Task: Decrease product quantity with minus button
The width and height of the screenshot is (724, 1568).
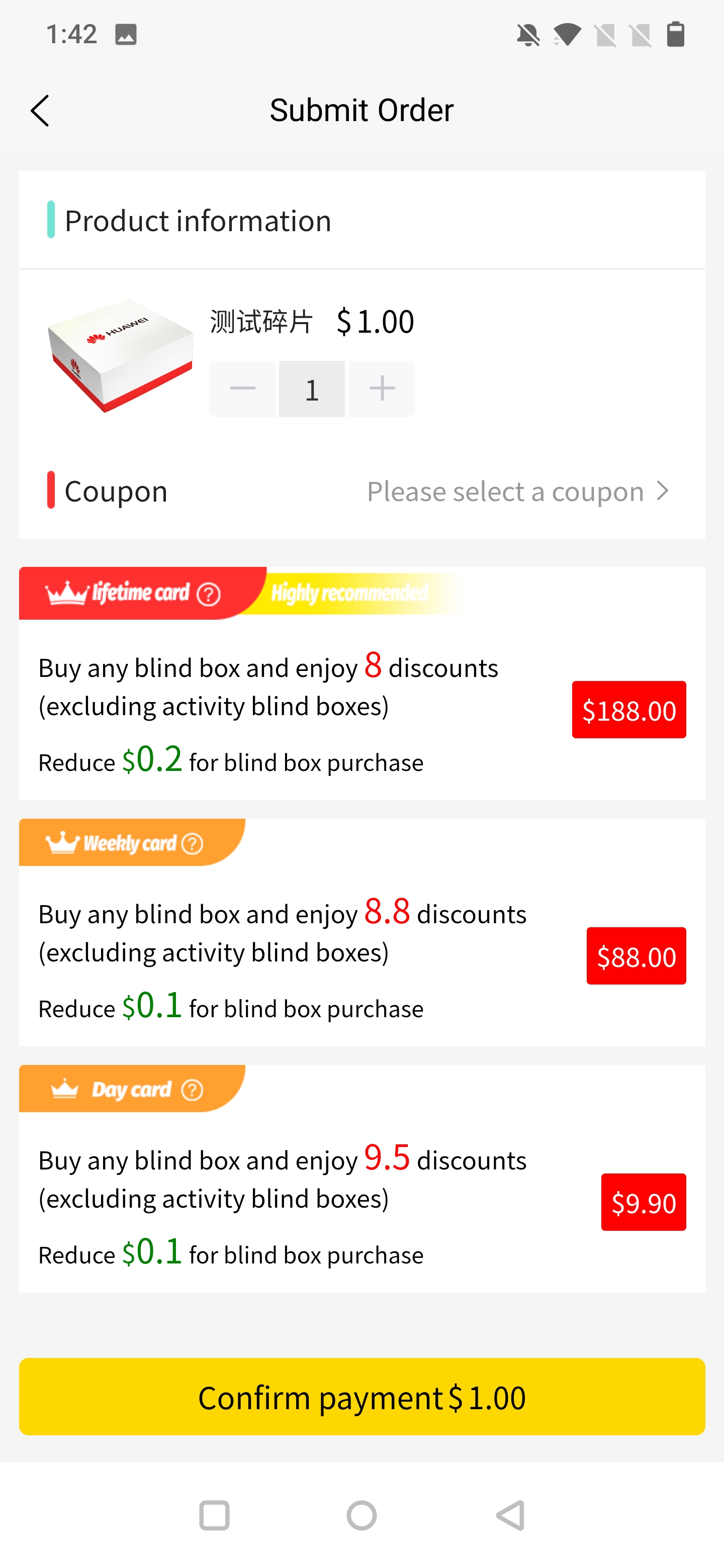Action: [x=242, y=389]
